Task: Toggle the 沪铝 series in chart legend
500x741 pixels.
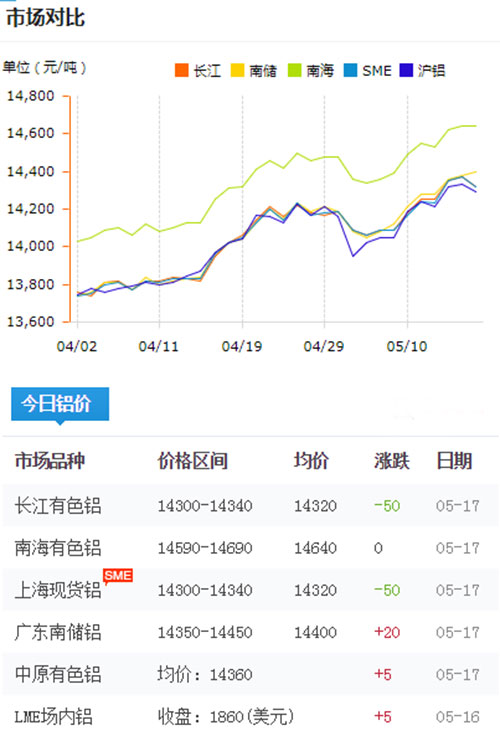Action: tap(422, 70)
